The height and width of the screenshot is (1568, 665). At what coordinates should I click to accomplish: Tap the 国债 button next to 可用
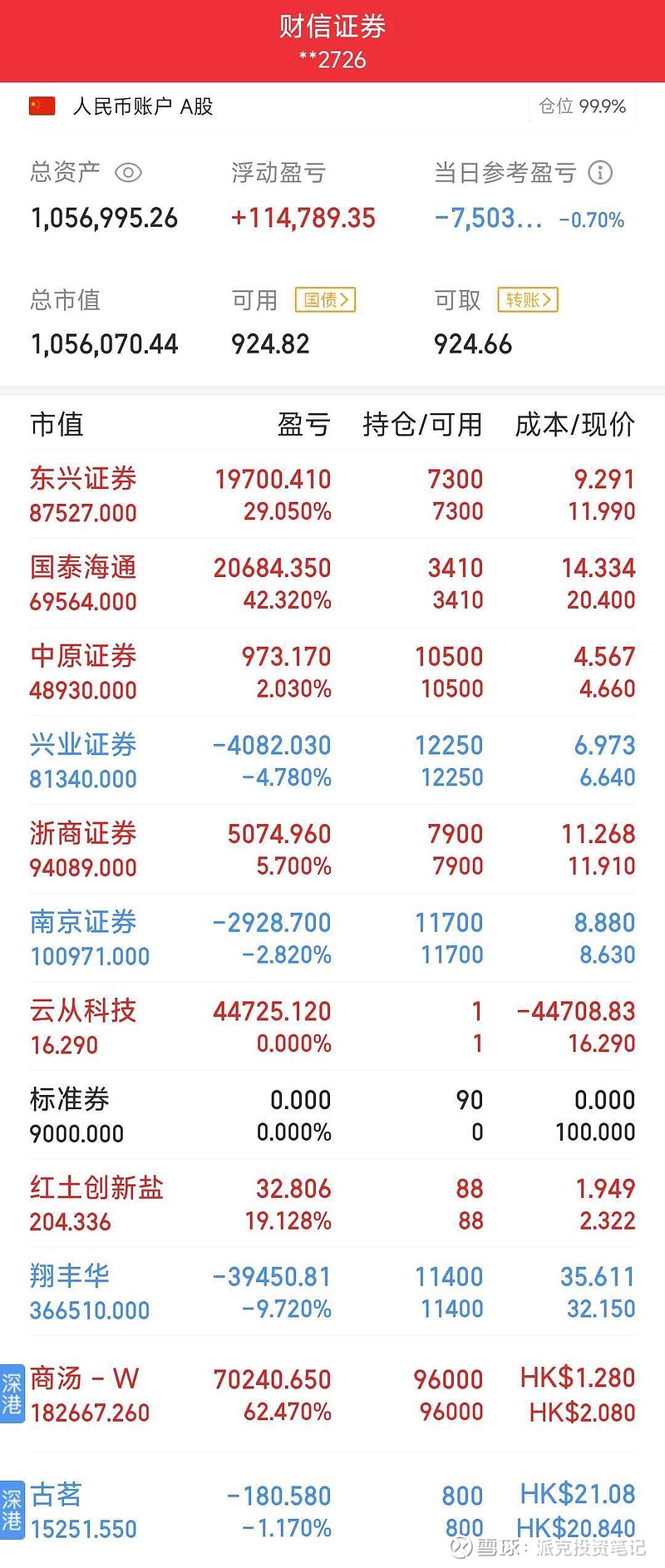coord(325,300)
